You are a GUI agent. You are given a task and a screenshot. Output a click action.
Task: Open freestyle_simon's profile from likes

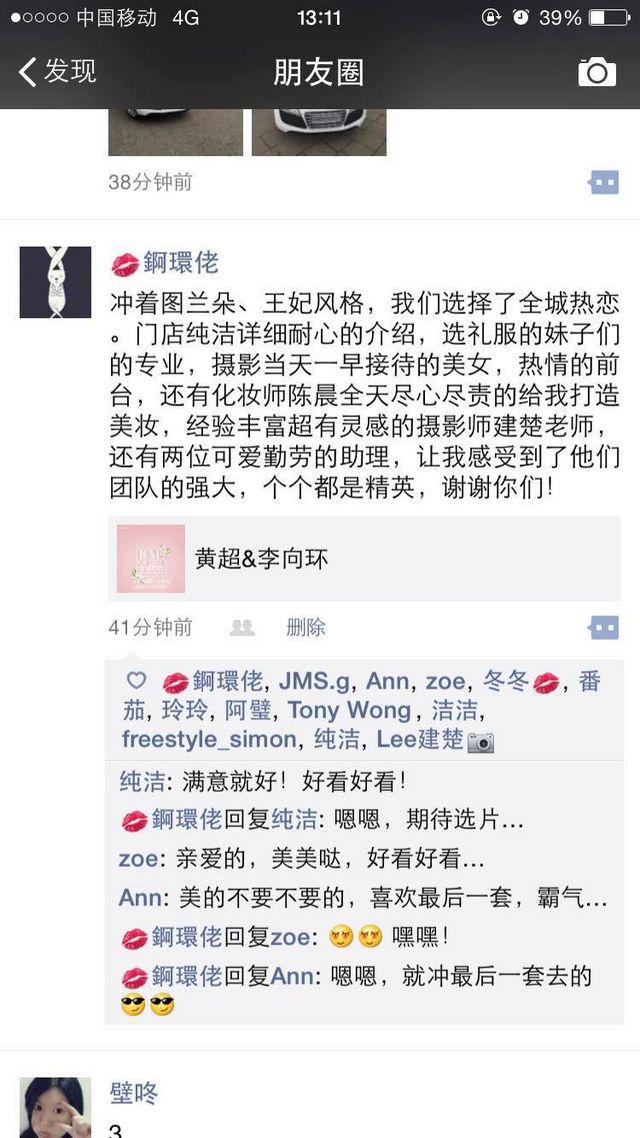(x=209, y=739)
